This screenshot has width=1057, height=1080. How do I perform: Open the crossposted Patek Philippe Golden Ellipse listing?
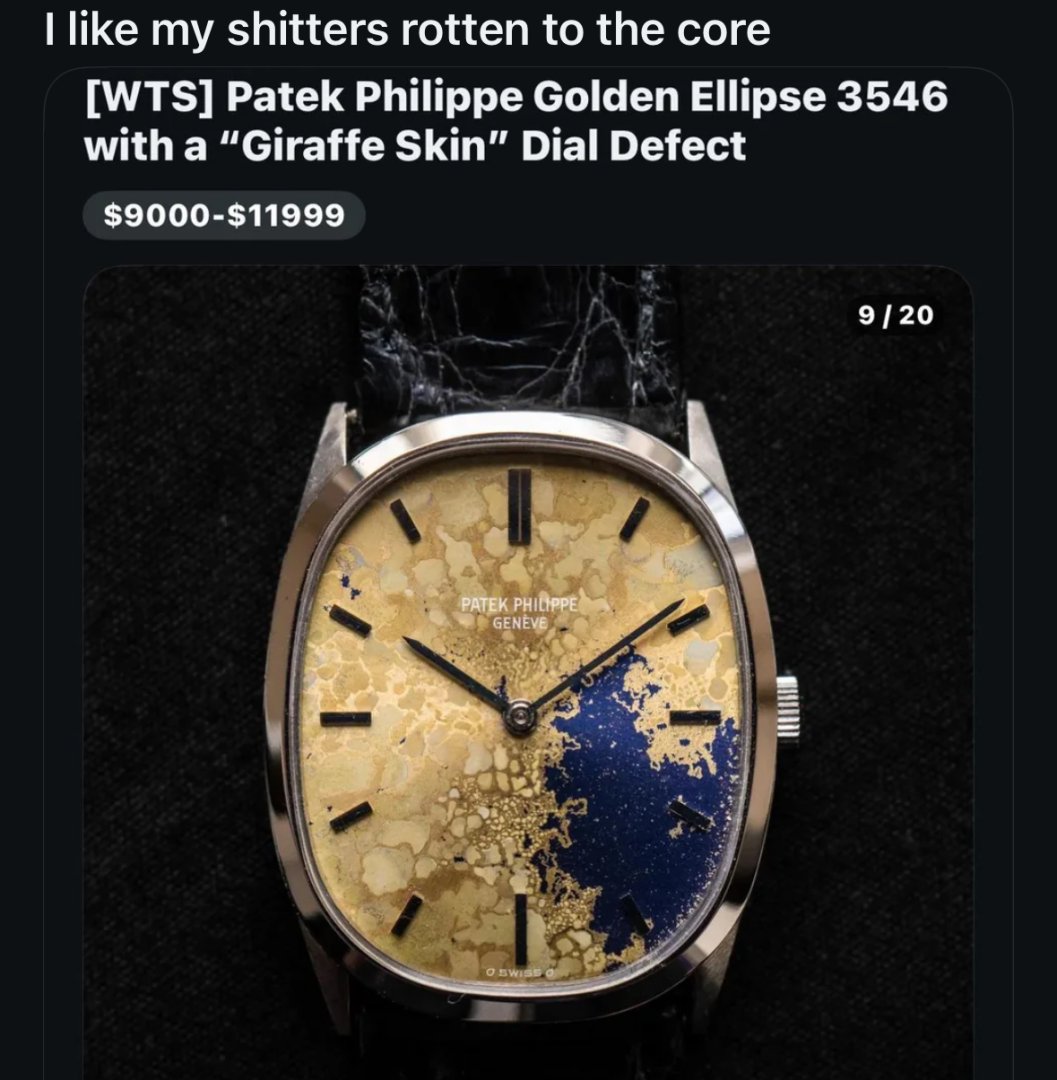click(515, 122)
